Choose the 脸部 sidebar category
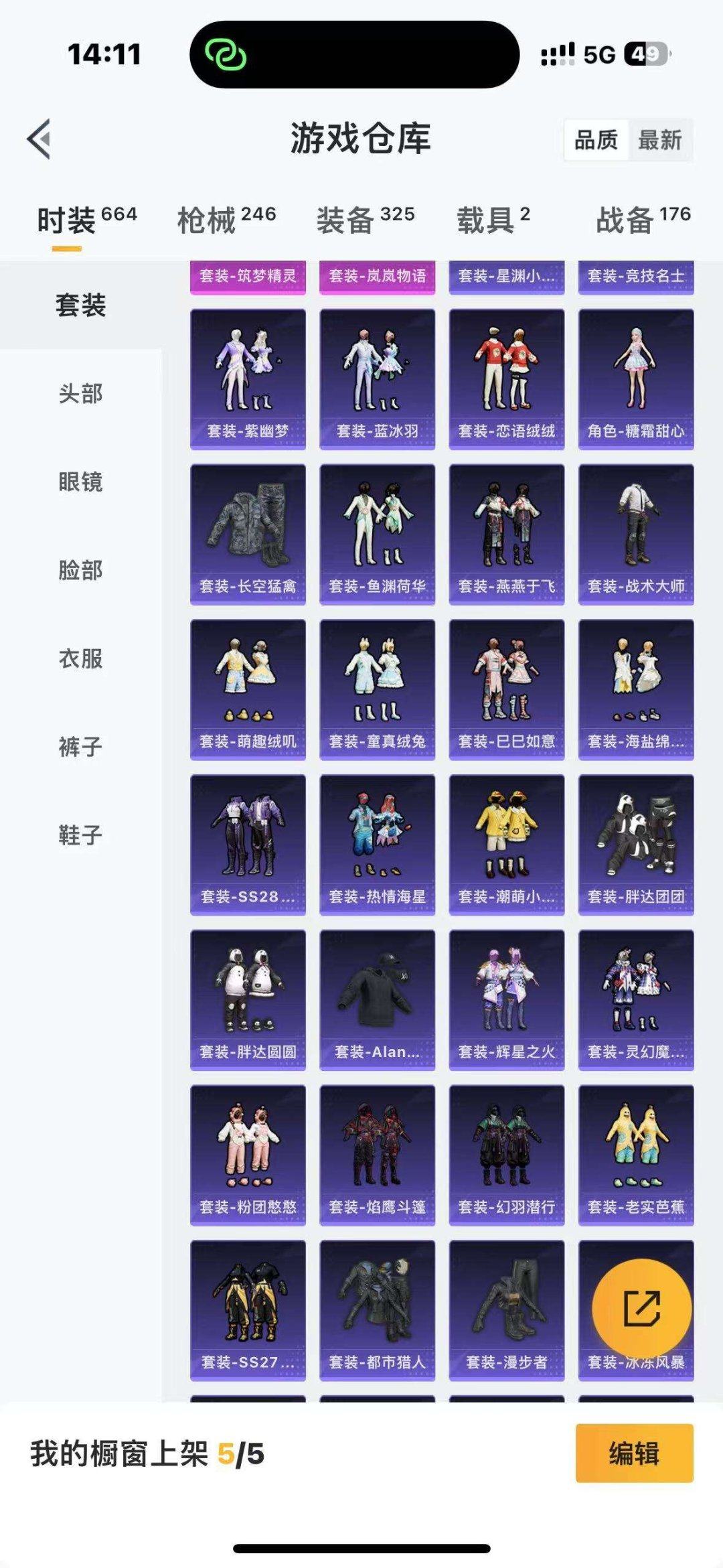 tap(80, 571)
